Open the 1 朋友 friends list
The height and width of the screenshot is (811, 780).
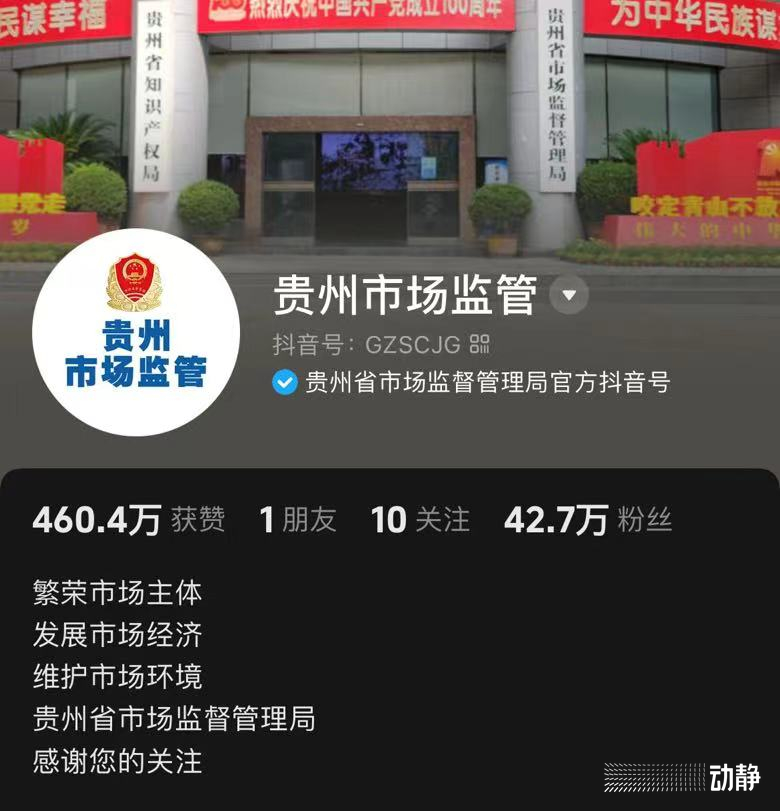coord(298,520)
